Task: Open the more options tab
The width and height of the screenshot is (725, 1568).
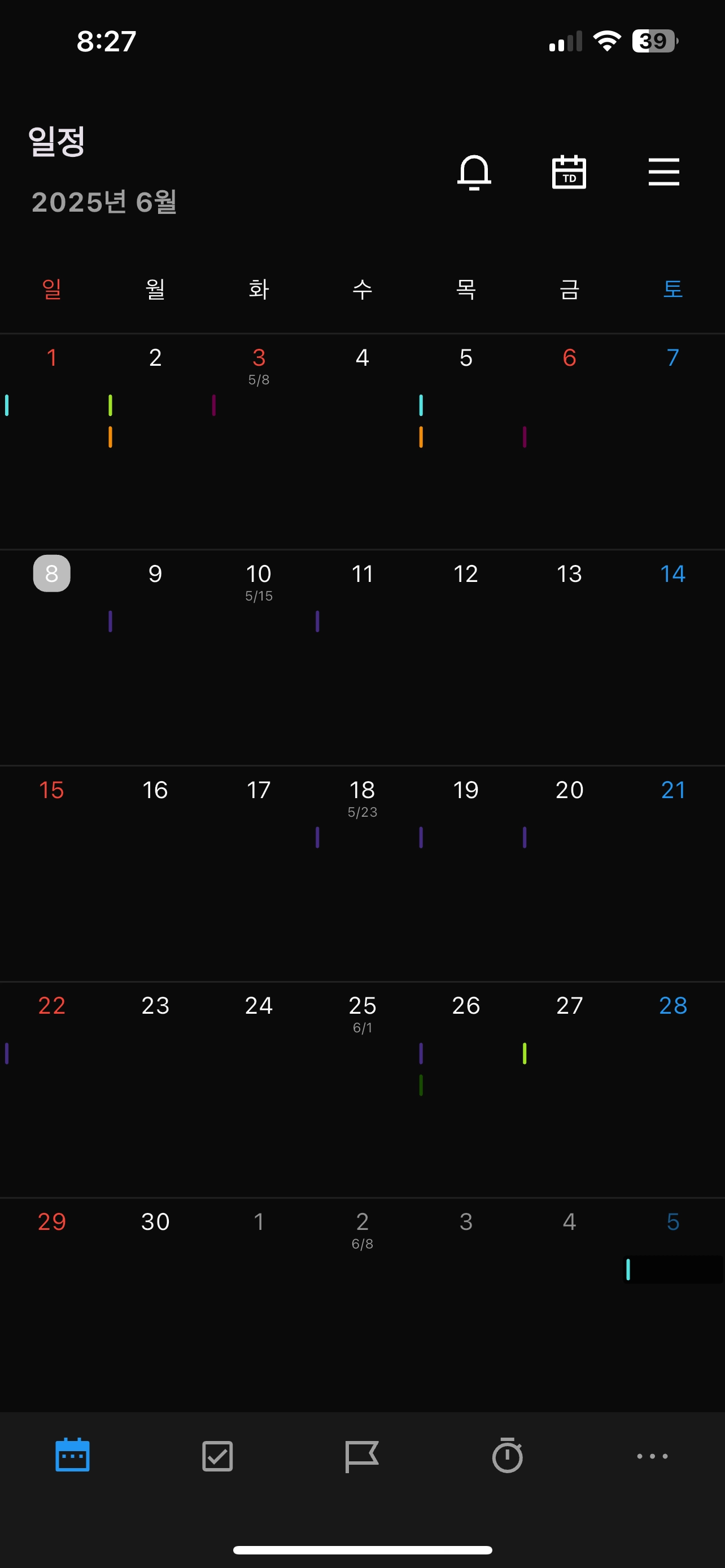Action: point(652,1456)
